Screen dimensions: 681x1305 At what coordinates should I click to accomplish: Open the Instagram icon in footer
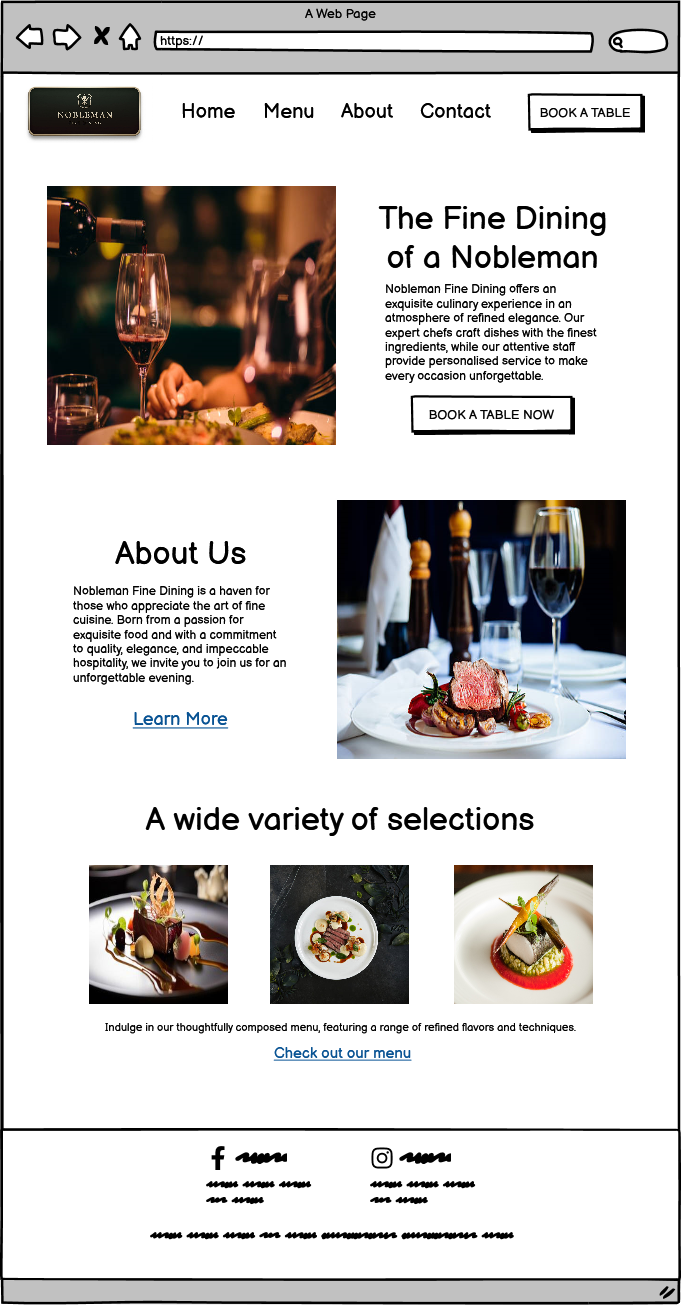tap(382, 1158)
